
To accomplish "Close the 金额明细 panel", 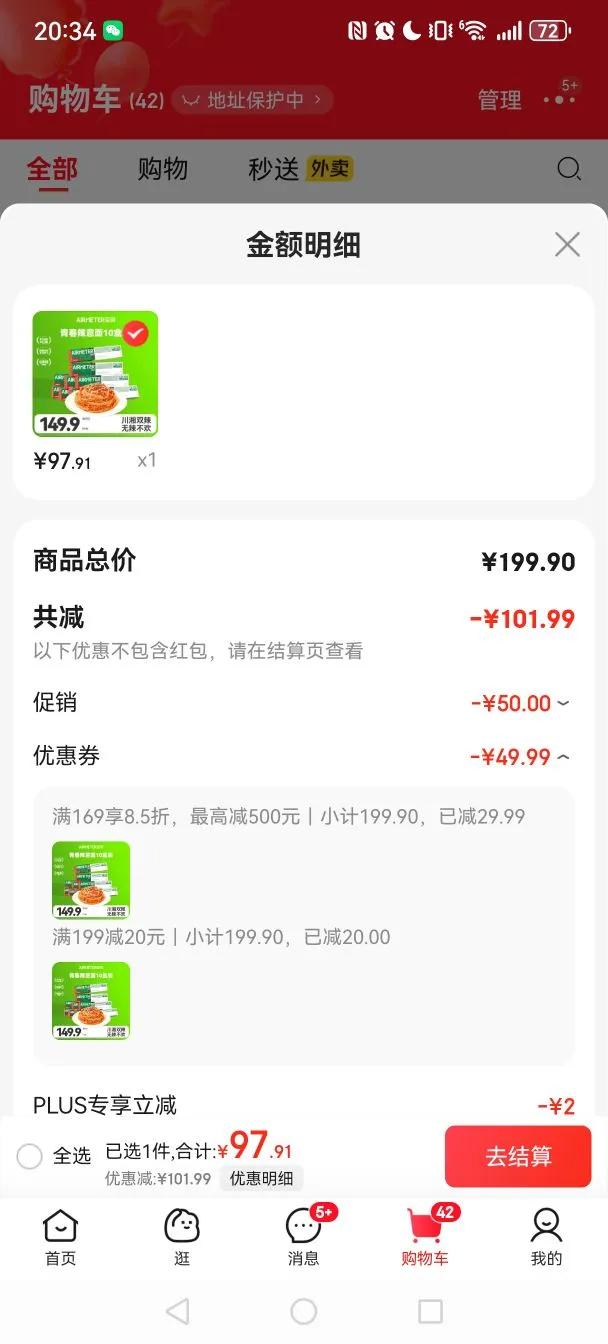I will (567, 244).
